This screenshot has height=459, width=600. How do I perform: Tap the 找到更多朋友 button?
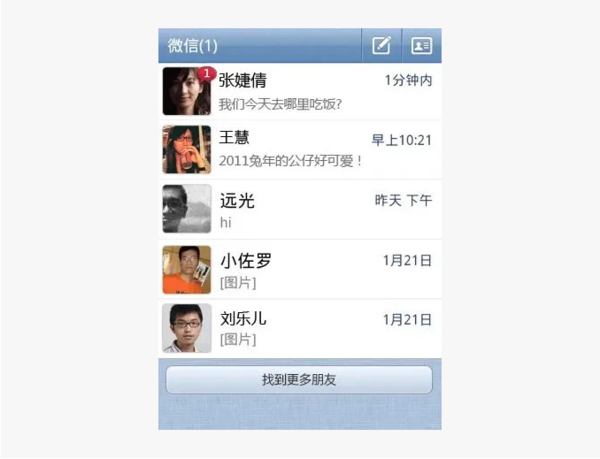click(299, 380)
